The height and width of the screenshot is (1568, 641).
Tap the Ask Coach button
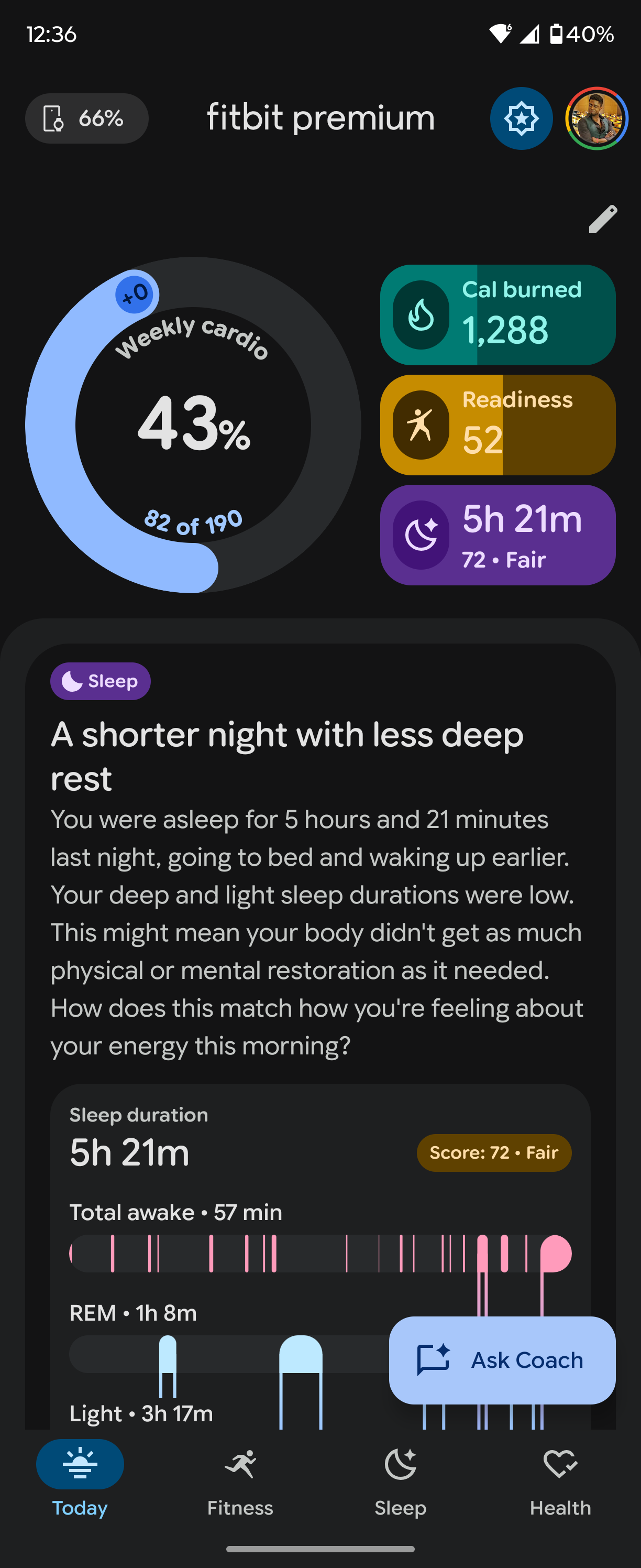502,1360
